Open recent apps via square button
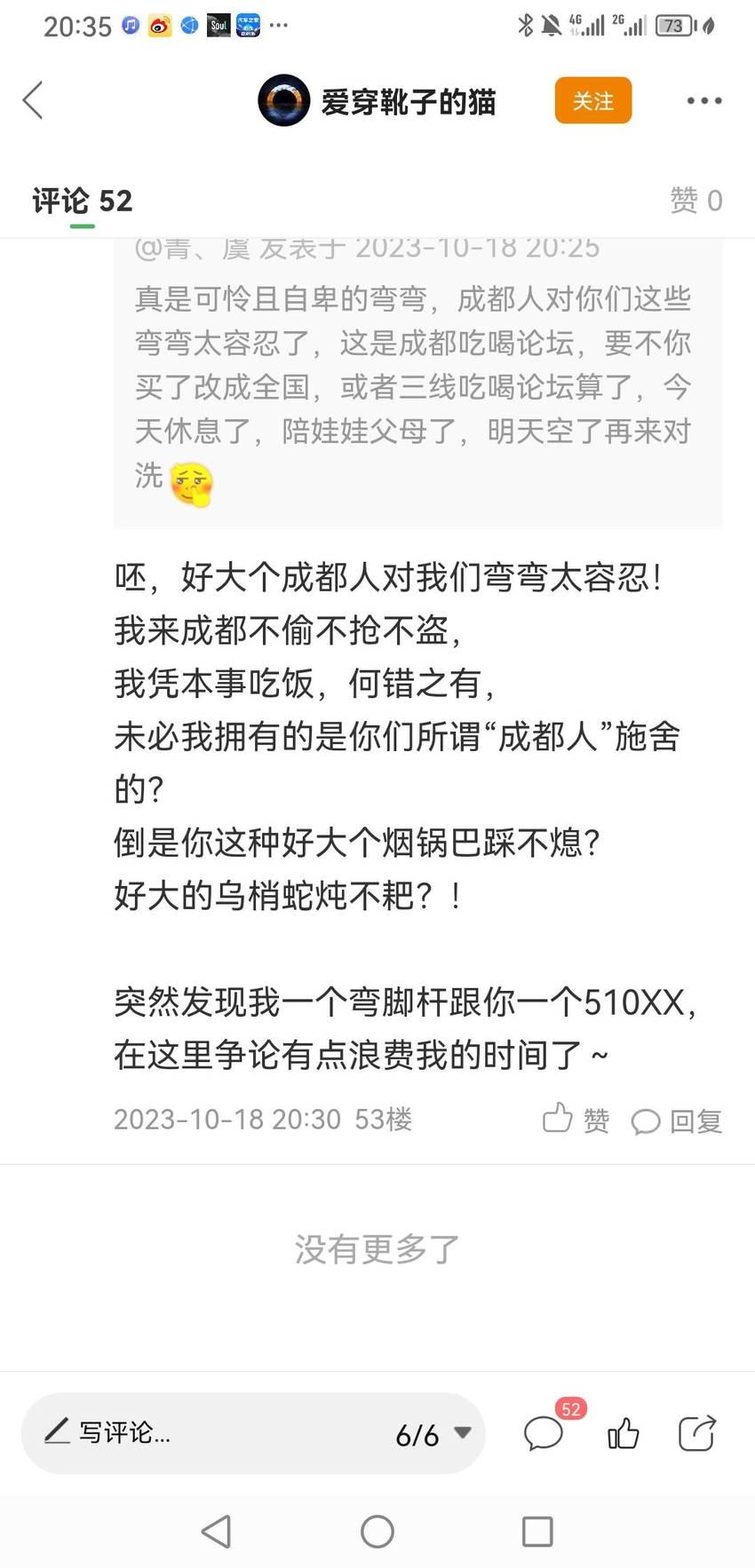The height and width of the screenshot is (1568, 755). pyautogui.click(x=537, y=1532)
